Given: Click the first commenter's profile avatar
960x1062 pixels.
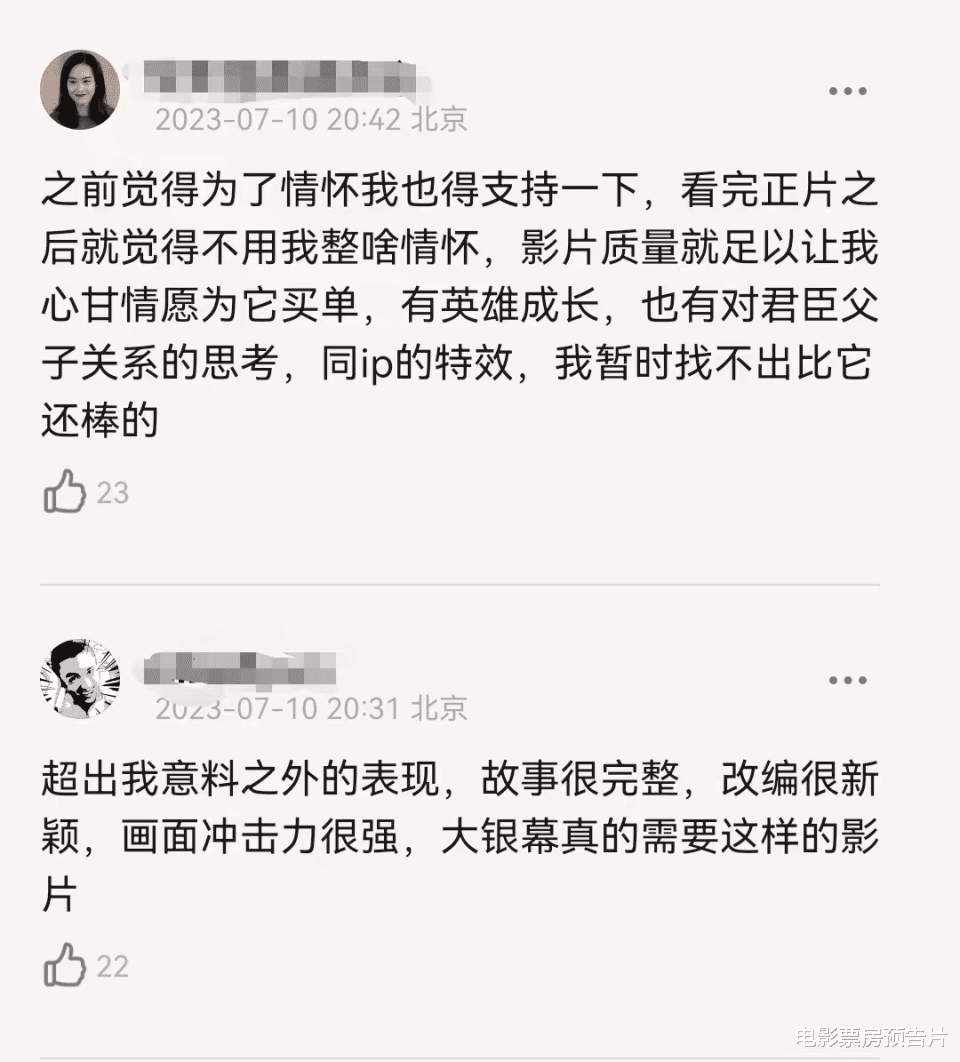Looking at the screenshot, I should coord(80,90).
